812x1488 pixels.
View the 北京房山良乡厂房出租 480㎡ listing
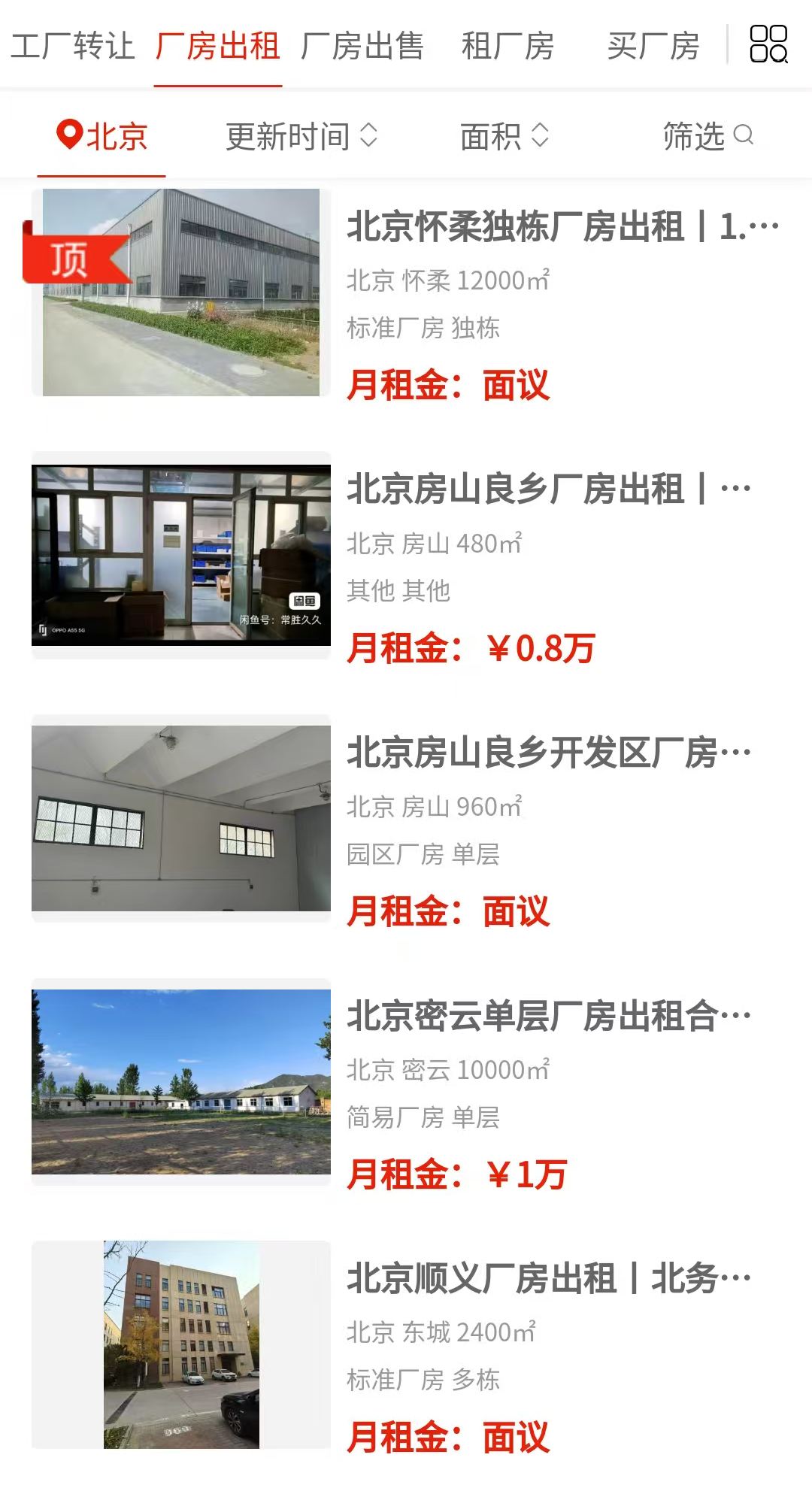(547, 489)
